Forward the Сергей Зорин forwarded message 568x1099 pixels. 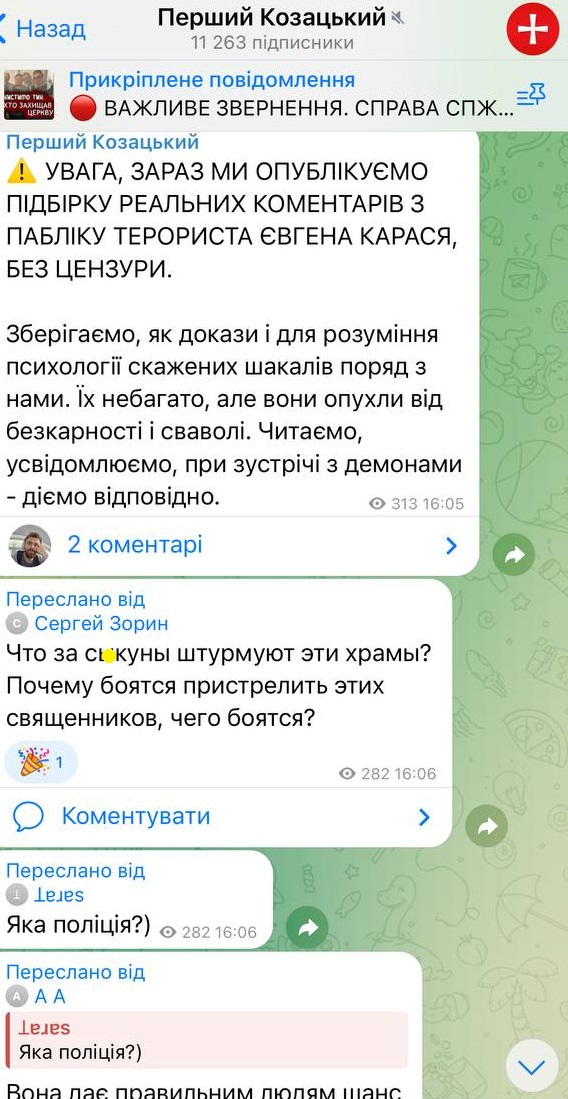tap(487, 826)
